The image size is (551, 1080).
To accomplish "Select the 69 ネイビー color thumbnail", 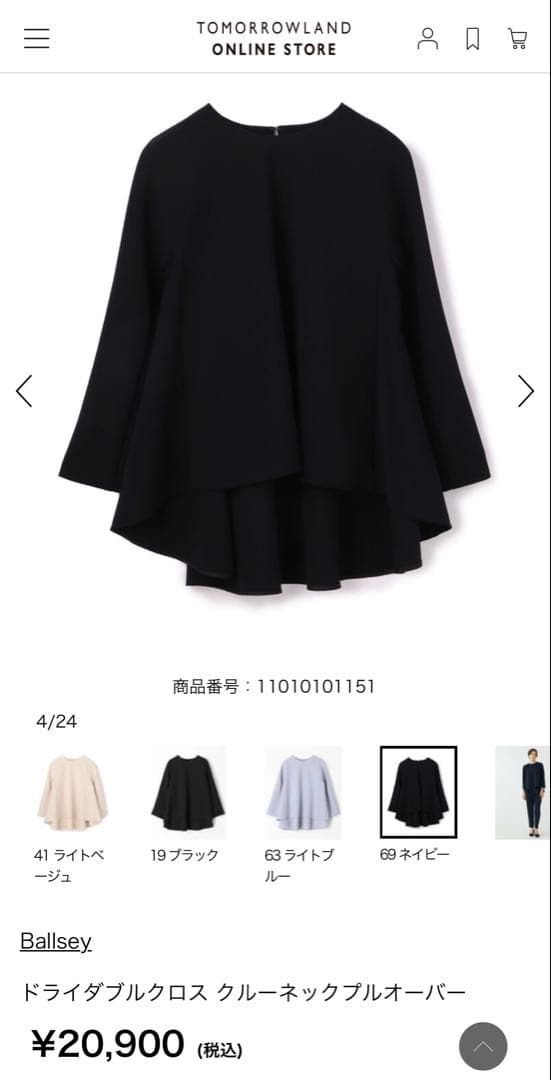I will pos(418,792).
